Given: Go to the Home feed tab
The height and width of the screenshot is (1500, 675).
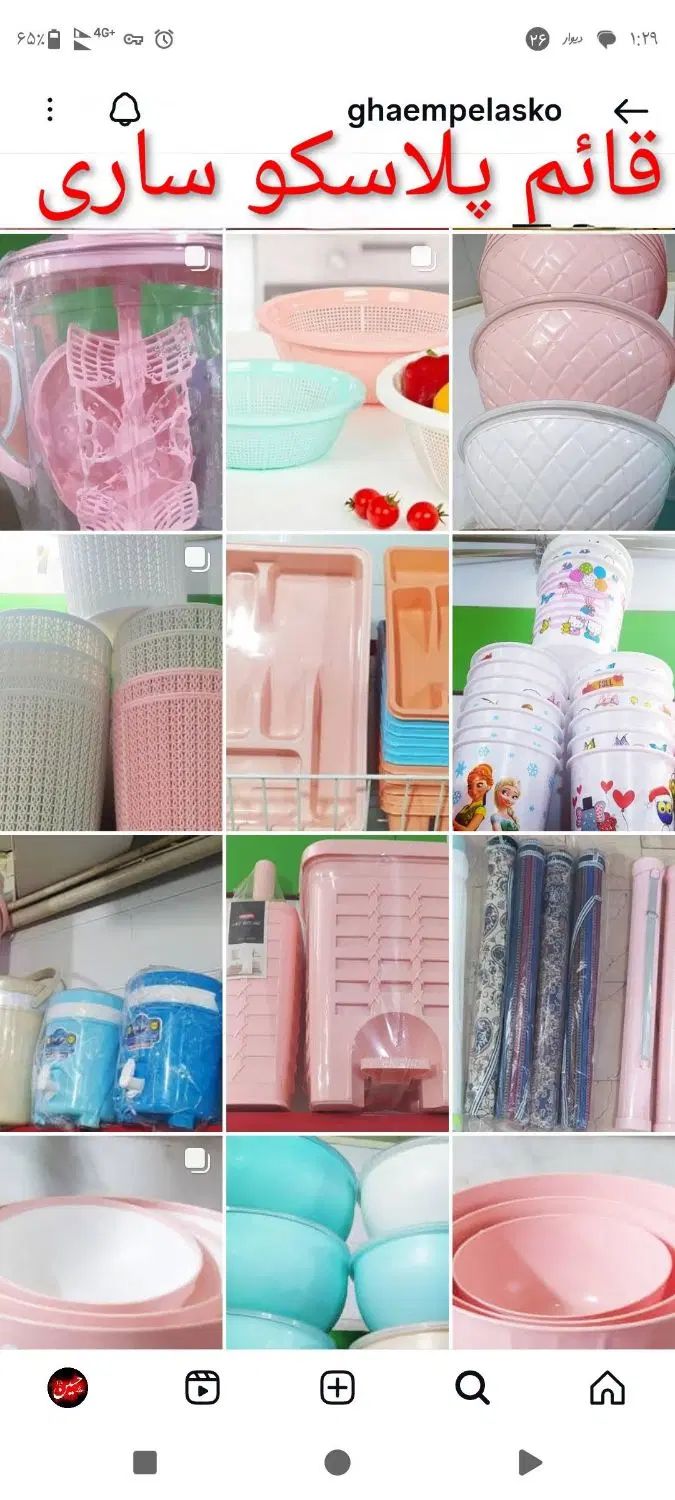Looking at the screenshot, I should coord(607,1388).
